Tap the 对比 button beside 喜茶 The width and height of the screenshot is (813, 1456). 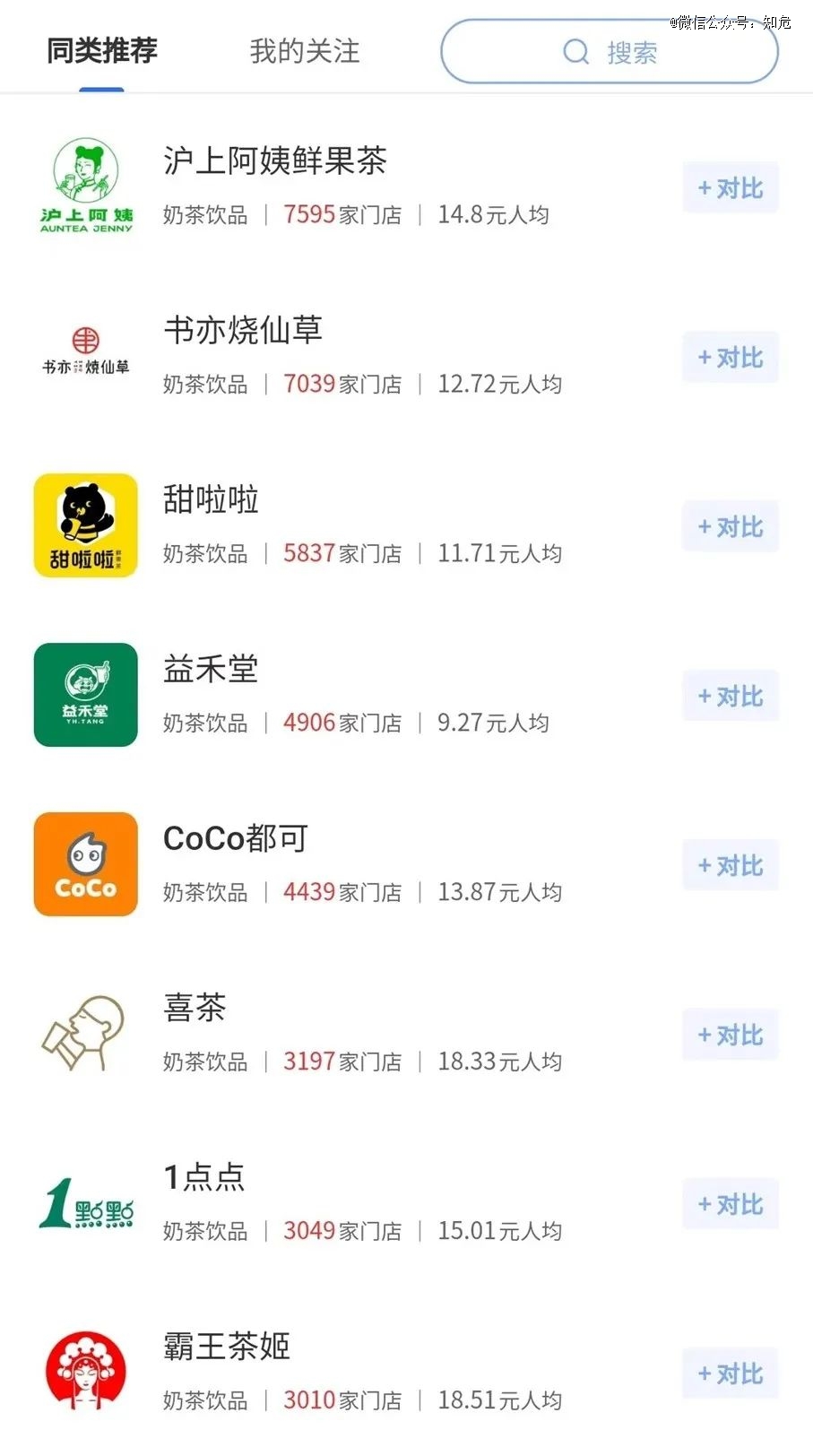(731, 1036)
